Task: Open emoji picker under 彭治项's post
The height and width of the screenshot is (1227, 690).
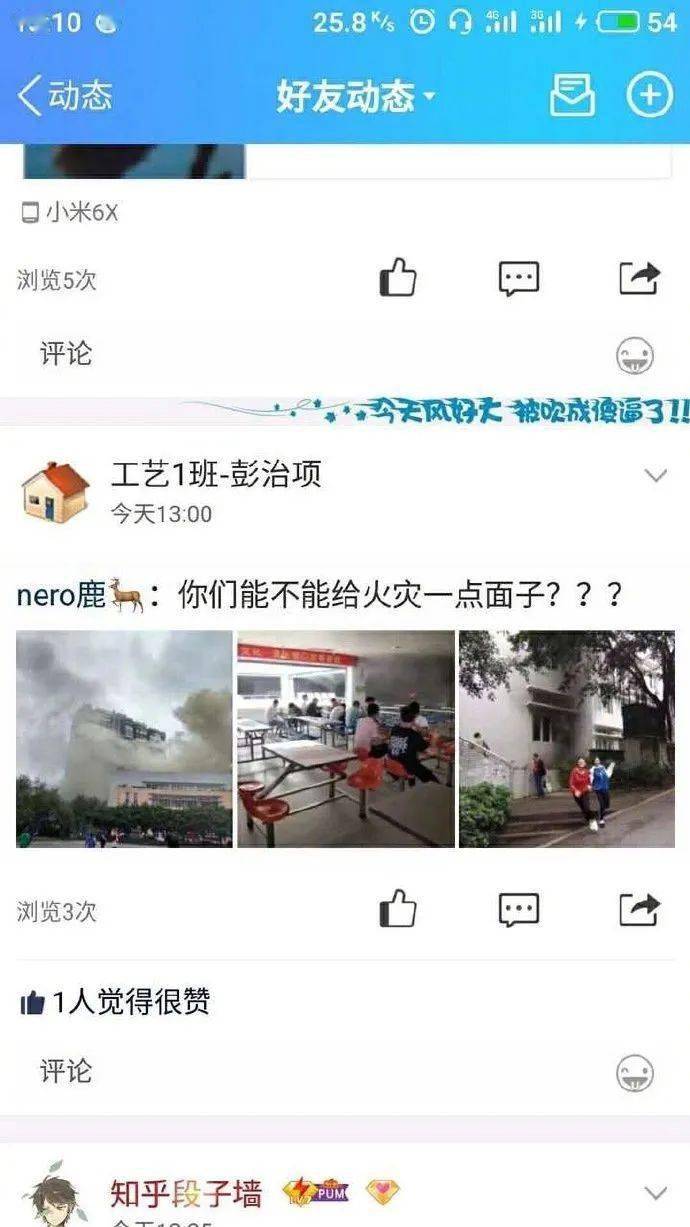Action: tap(634, 1073)
